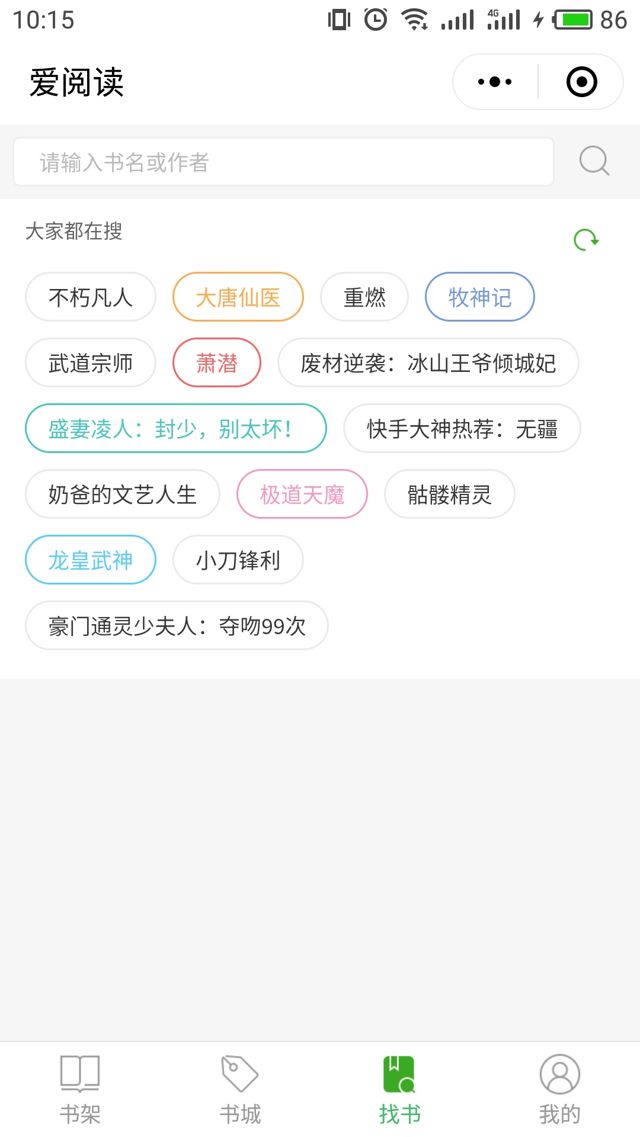Open the mini-program more options menu

tap(495, 82)
